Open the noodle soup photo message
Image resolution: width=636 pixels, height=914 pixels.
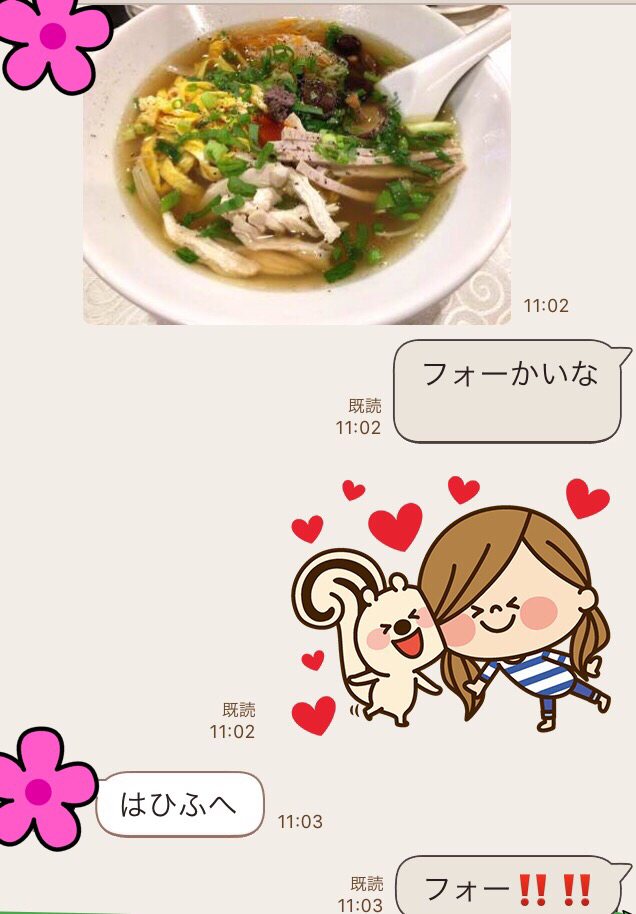[297, 165]
